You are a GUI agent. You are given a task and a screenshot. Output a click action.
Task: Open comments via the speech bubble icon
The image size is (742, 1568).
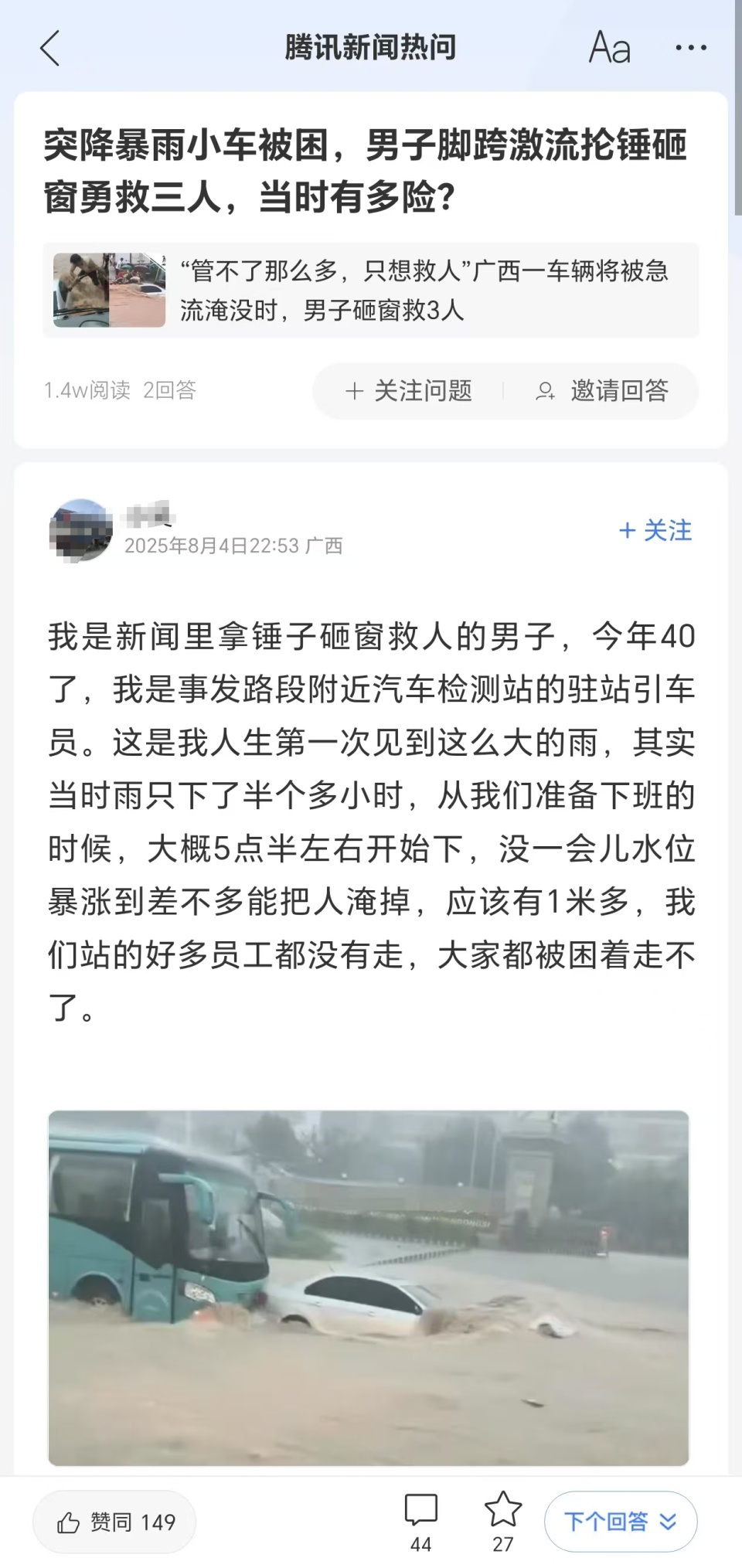[421, 1512]
